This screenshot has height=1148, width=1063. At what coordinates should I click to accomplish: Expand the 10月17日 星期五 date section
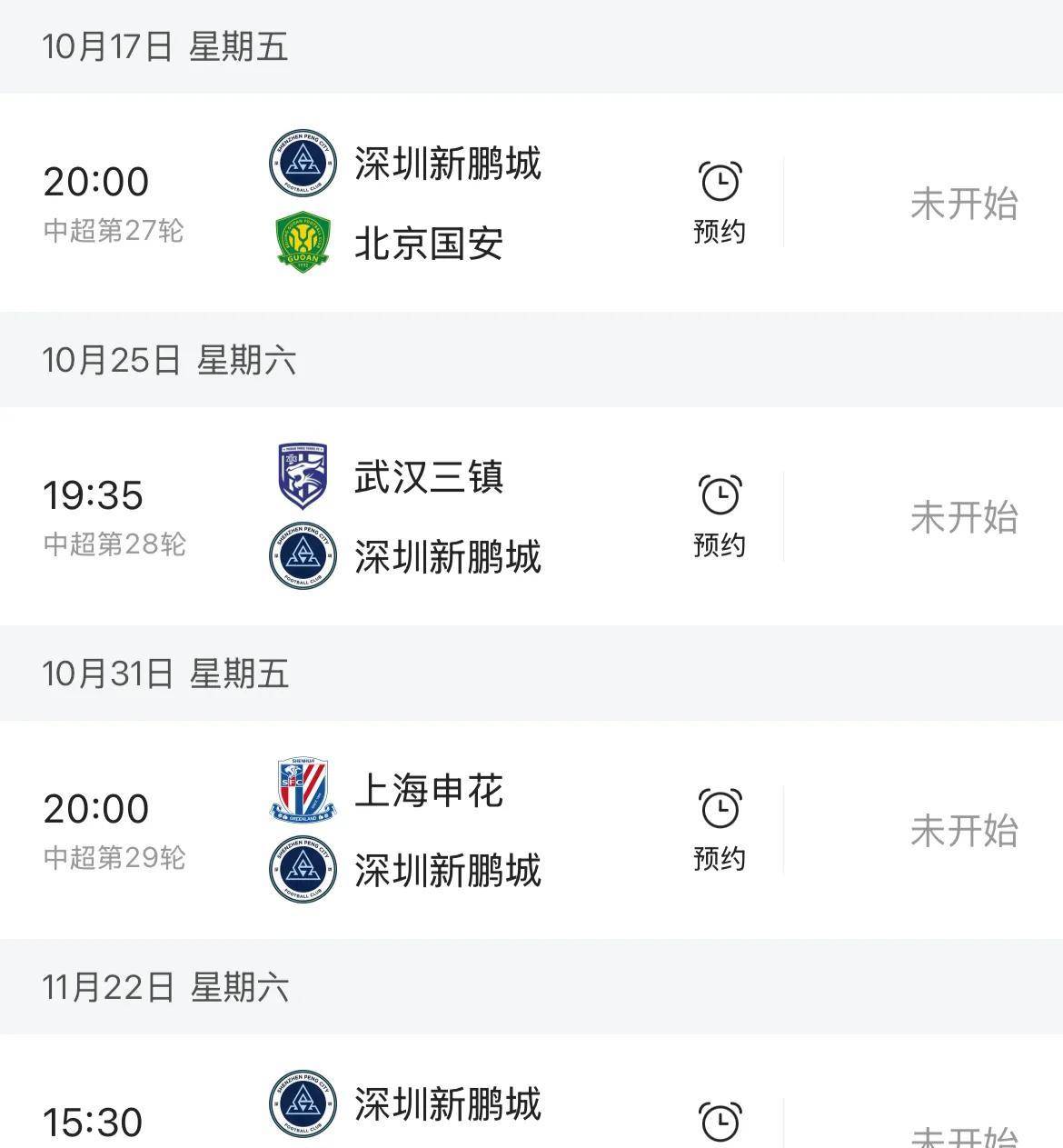click(166, 47)
